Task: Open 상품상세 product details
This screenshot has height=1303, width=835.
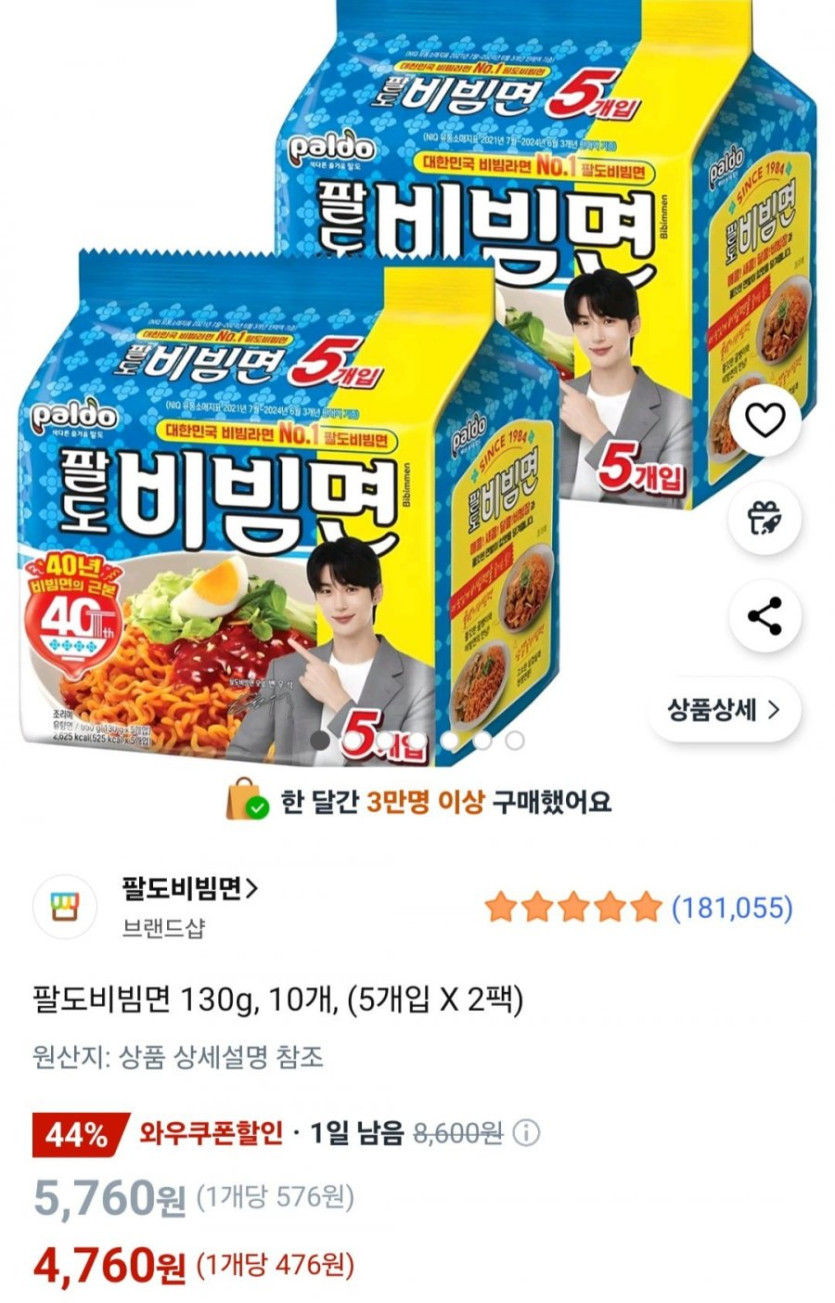Action: coord(725,710)
